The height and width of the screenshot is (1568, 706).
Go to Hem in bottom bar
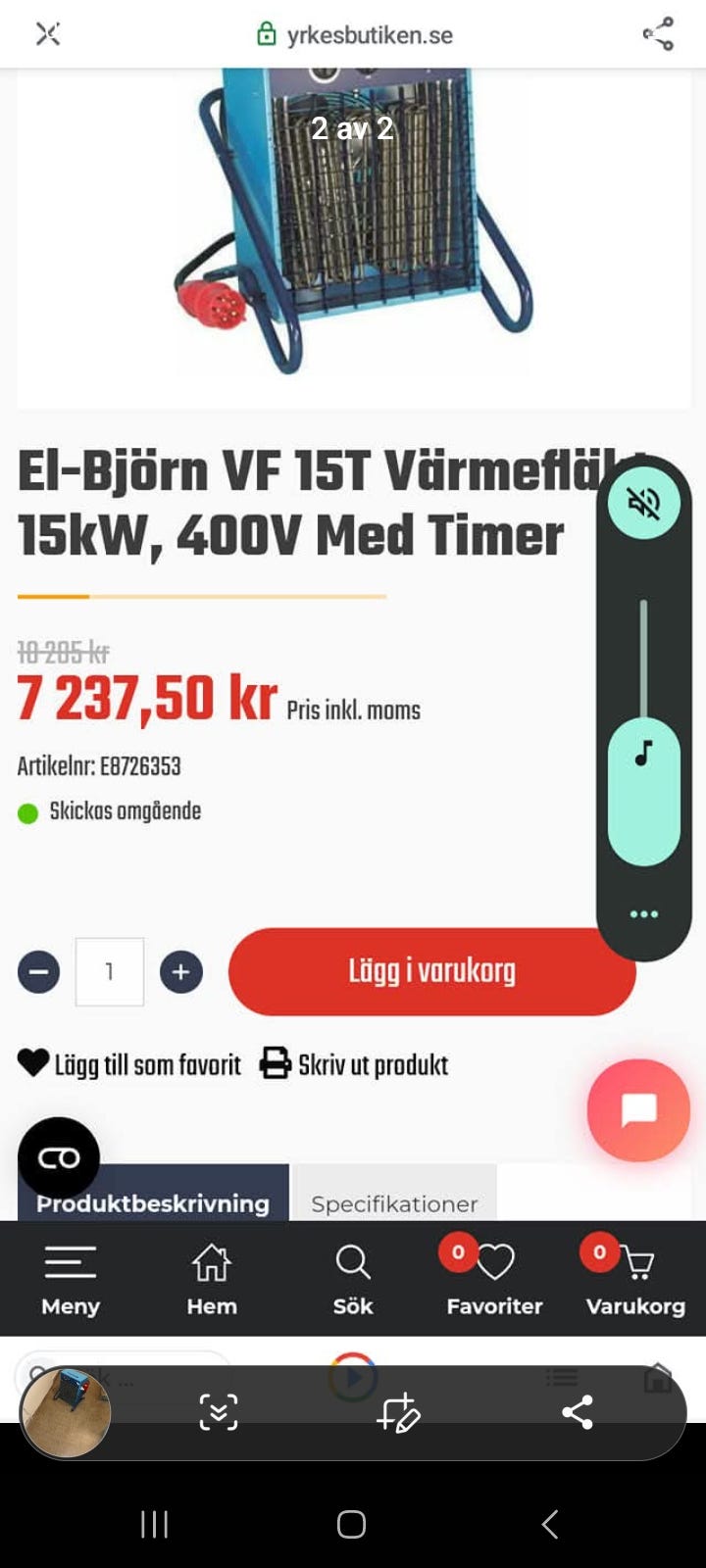click(212, 1279)
